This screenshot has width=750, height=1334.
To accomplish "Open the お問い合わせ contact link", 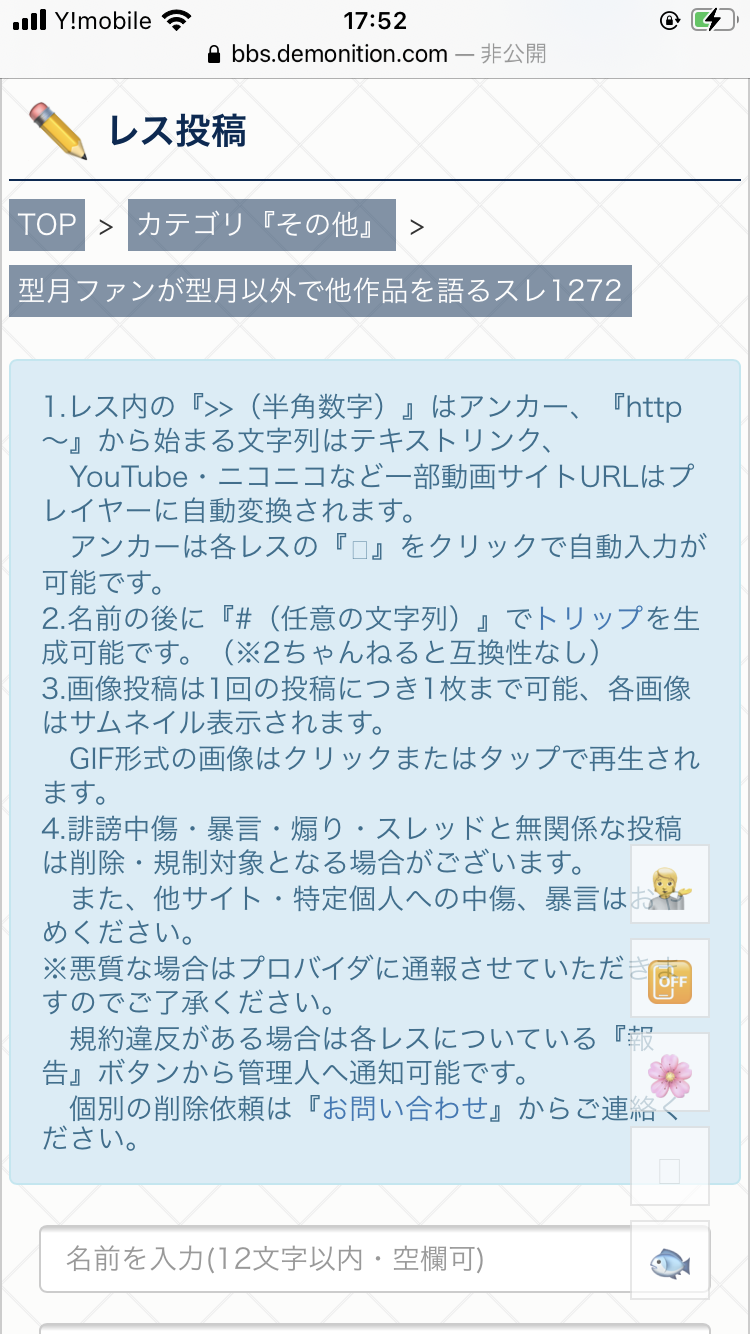I will click(405, 1108).
